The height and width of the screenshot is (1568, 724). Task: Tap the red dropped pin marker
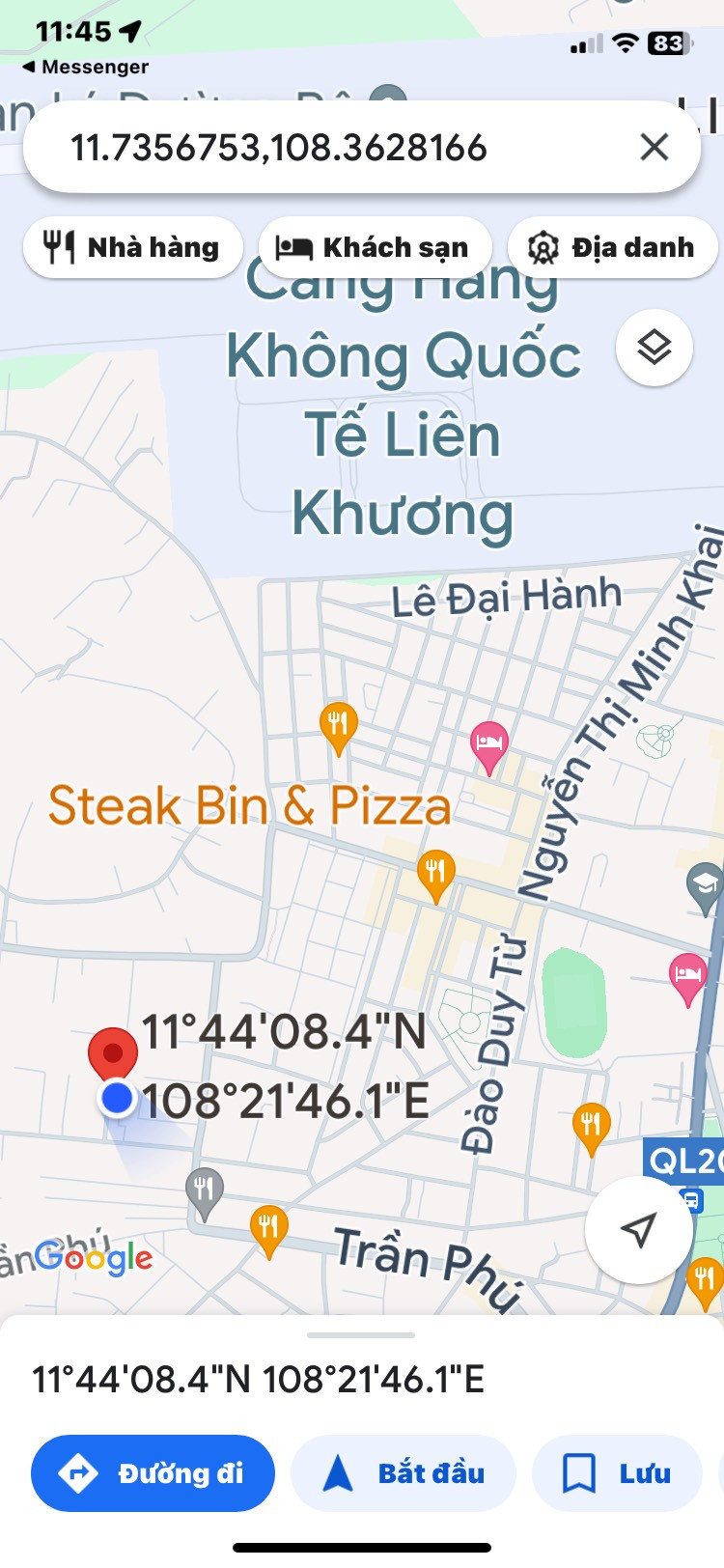[113, 1054]
